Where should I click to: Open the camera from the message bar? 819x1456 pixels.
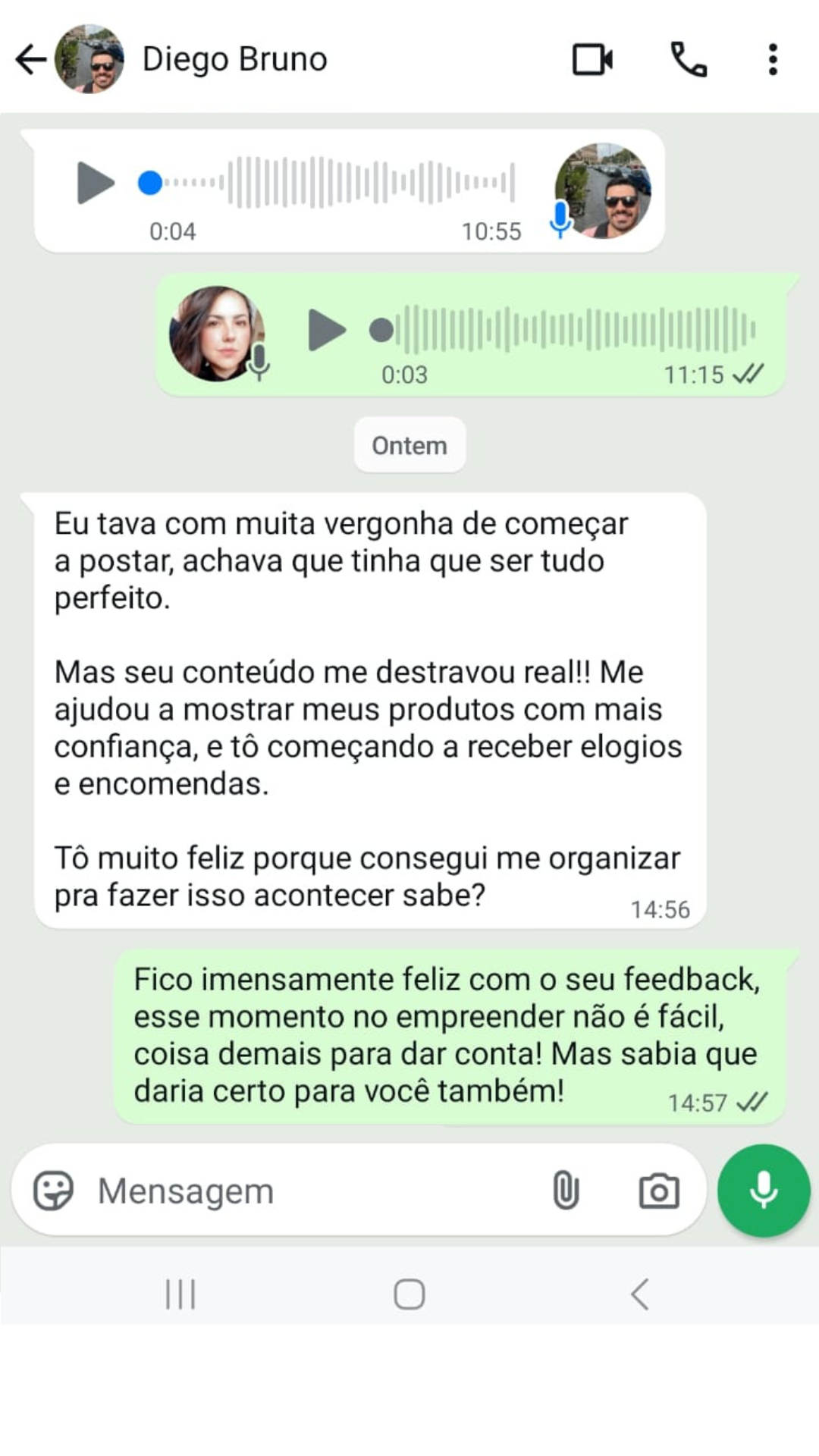(x=660, y=1191)
